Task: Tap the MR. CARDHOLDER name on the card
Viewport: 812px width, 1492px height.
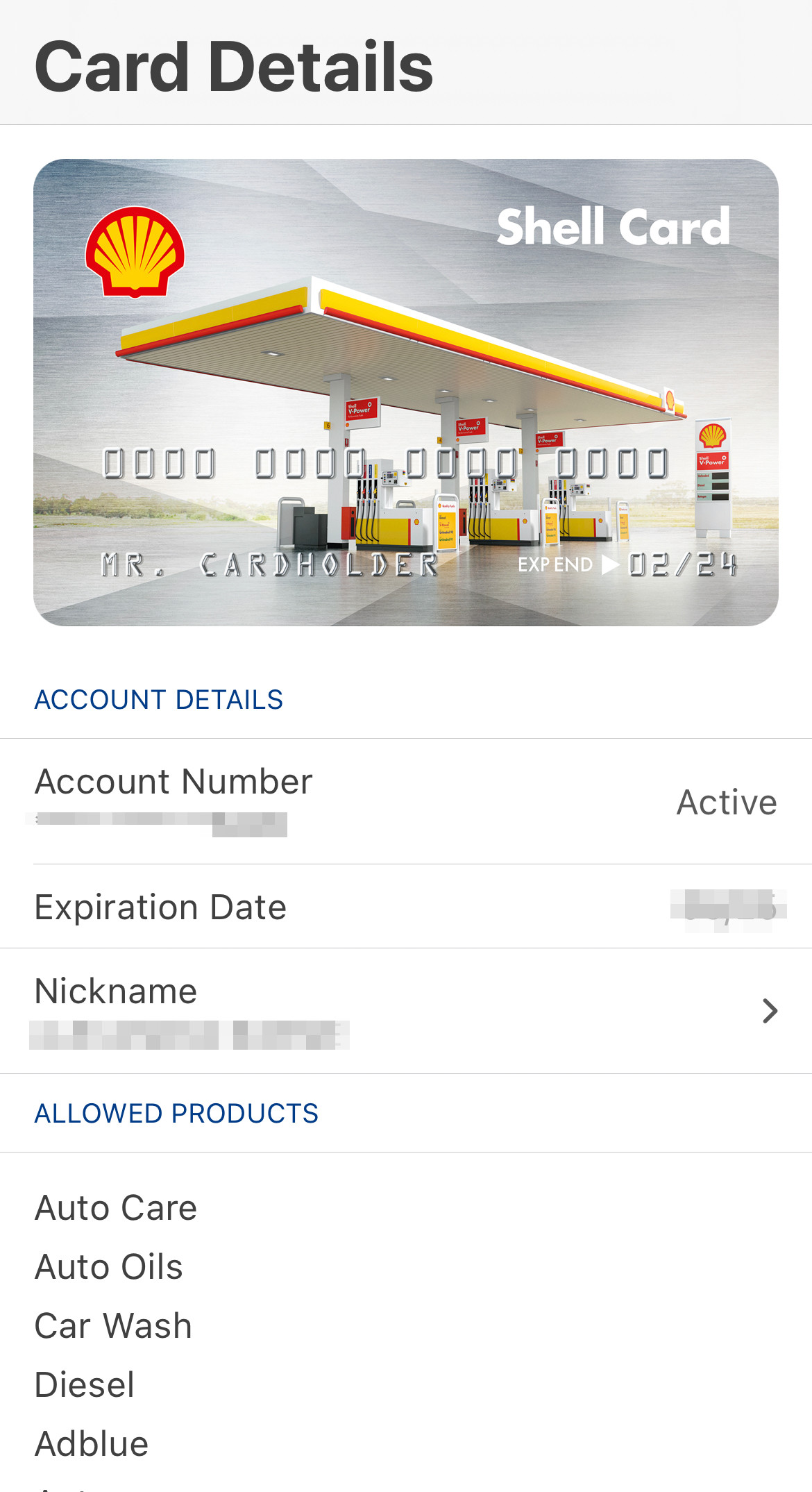Action: 271,562
